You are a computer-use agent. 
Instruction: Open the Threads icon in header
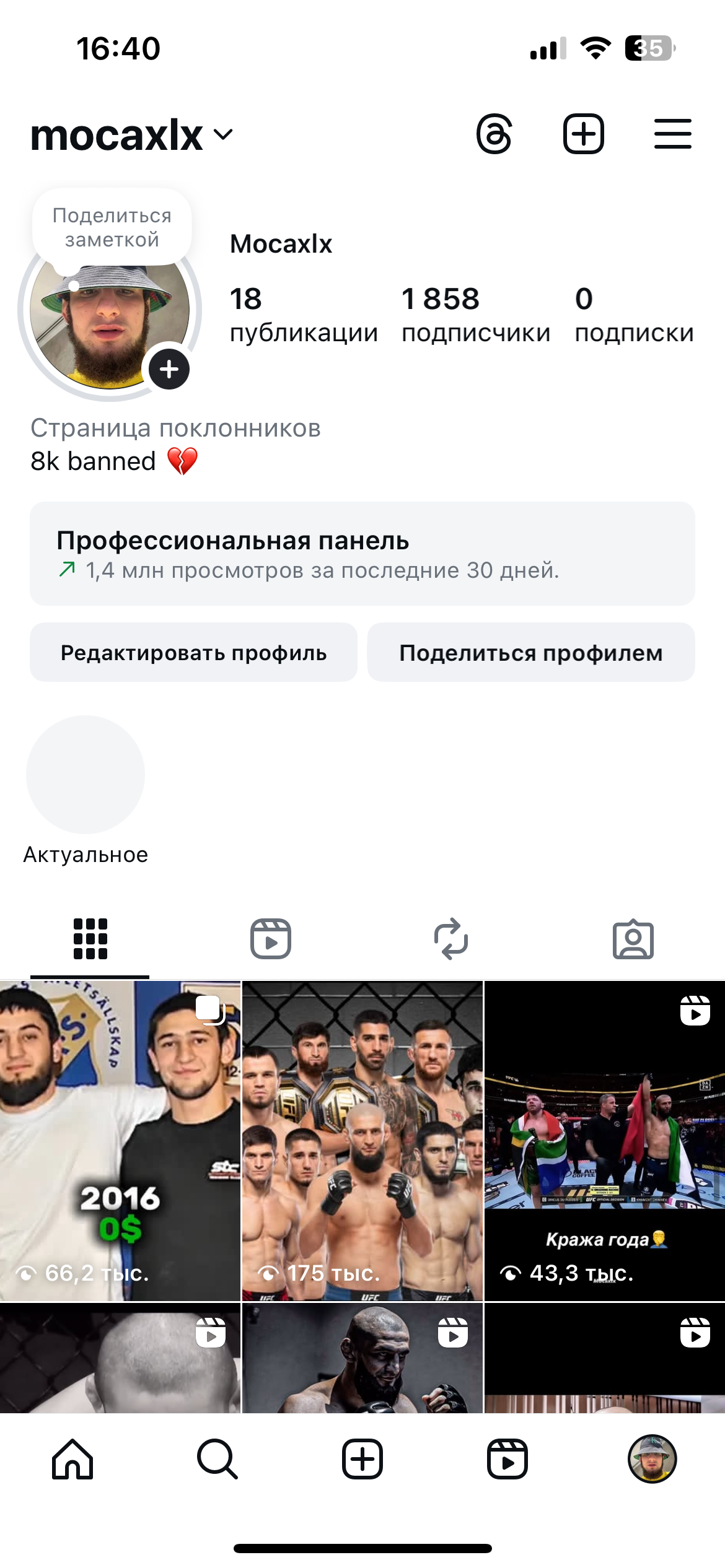click(494, 134)
